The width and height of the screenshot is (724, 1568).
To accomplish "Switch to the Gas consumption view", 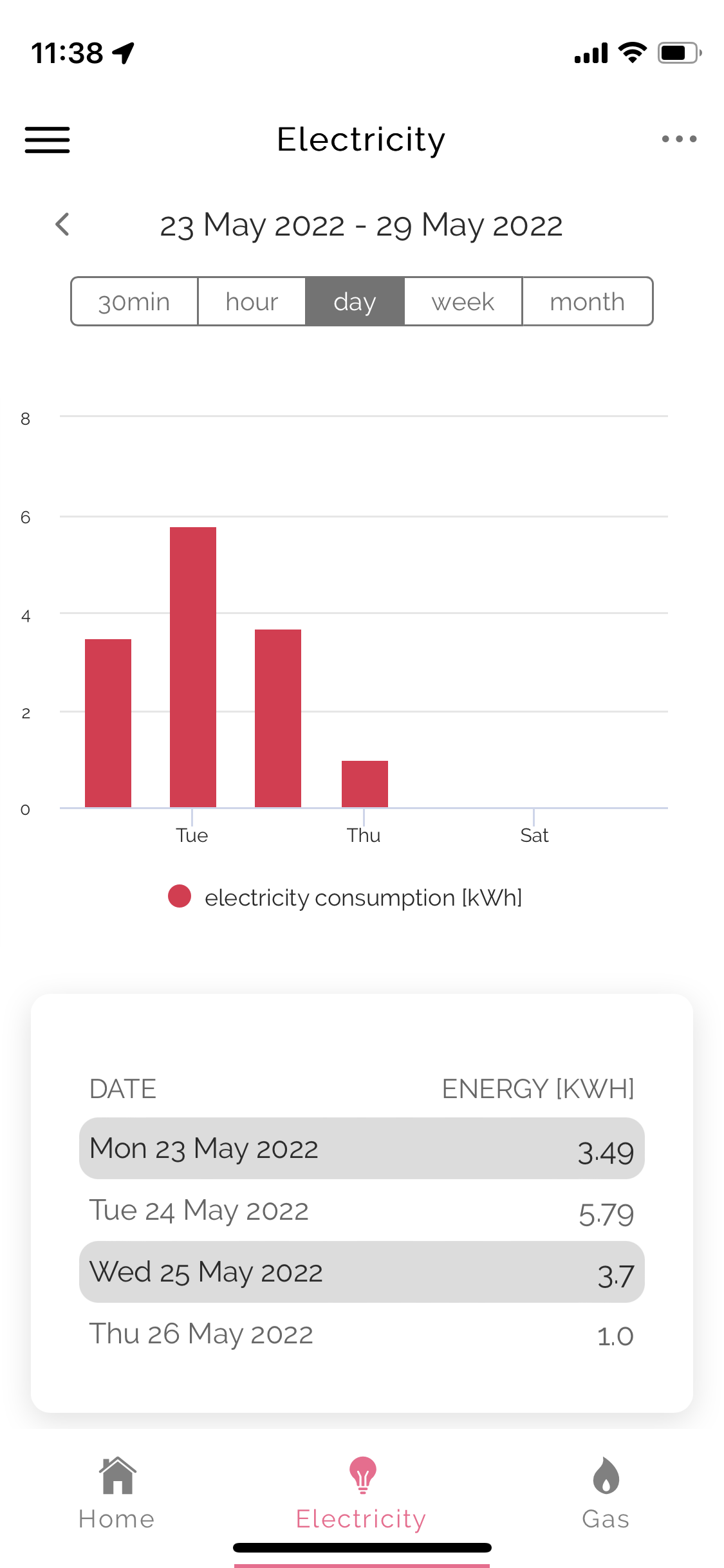I will point(605,1493).
